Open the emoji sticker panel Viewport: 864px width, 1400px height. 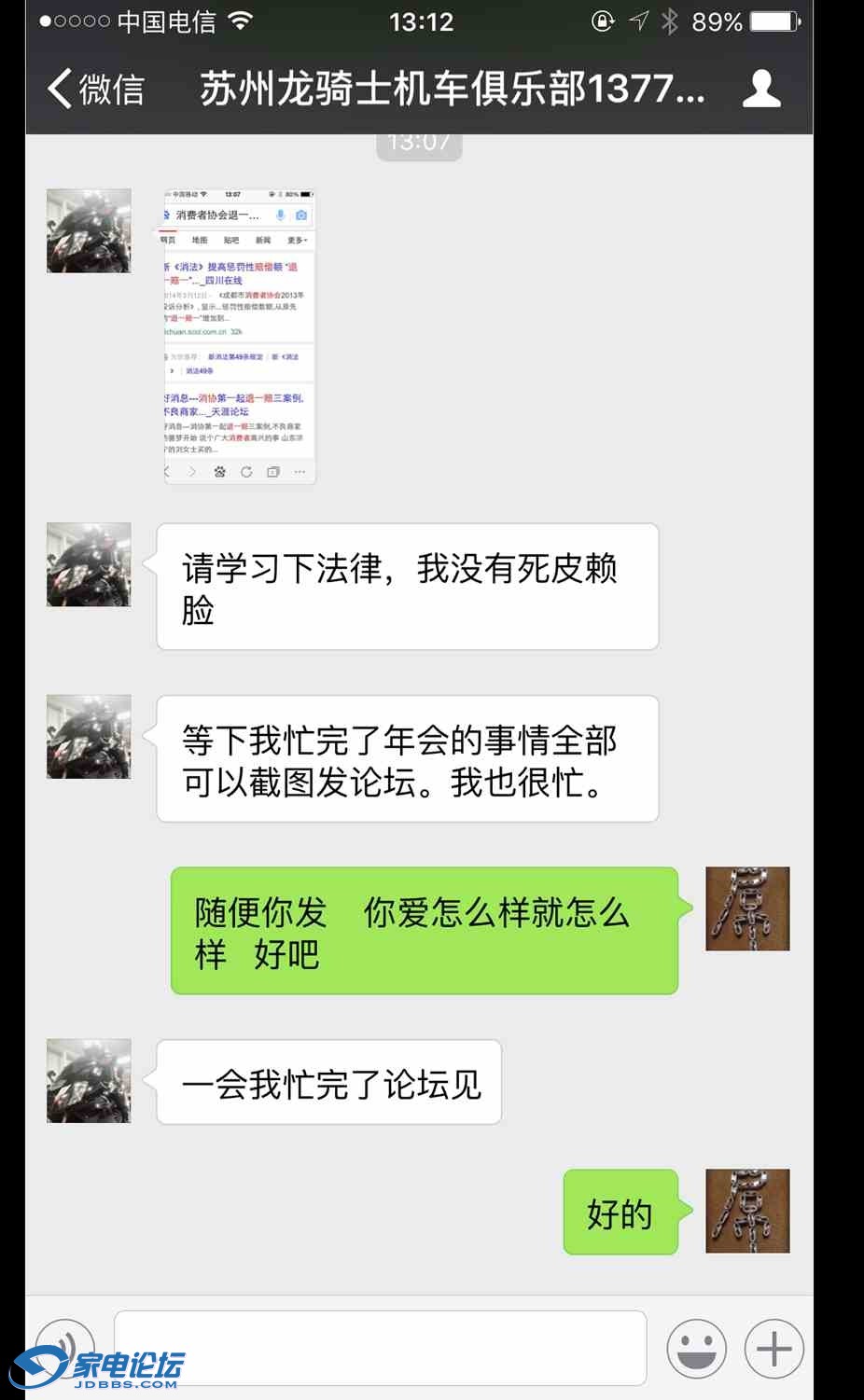click(x=696, y=1349)
